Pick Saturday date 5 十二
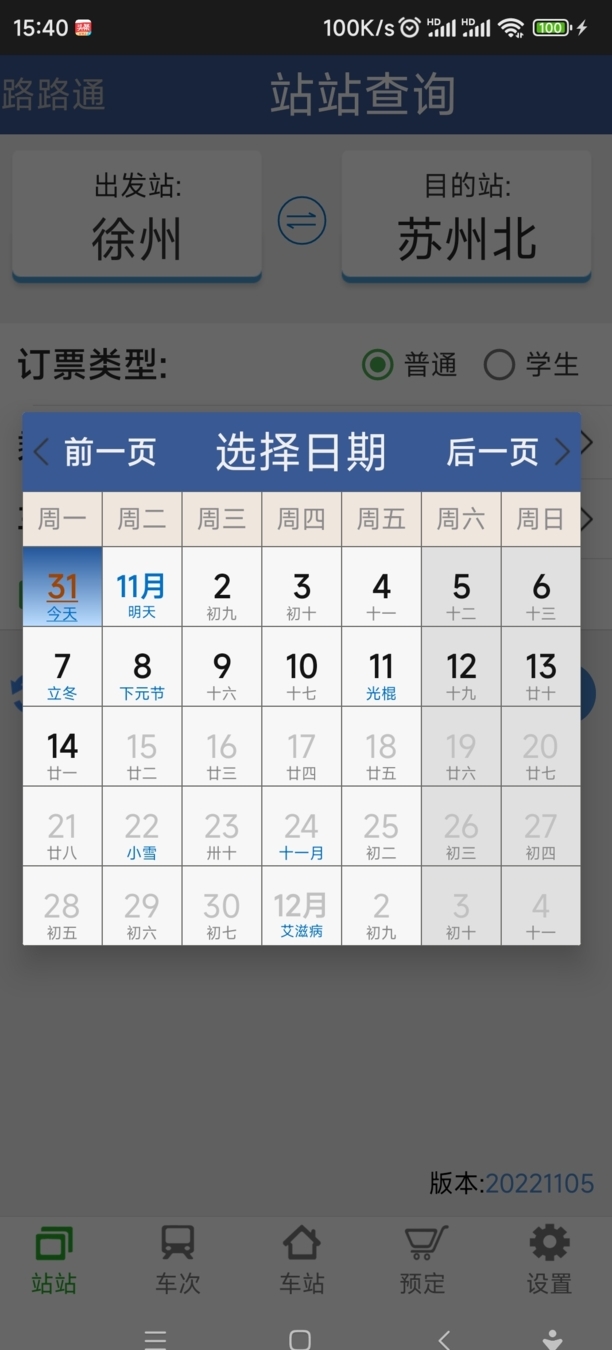The height and width of the screenshot is (1350, 612). pos(461,596)
